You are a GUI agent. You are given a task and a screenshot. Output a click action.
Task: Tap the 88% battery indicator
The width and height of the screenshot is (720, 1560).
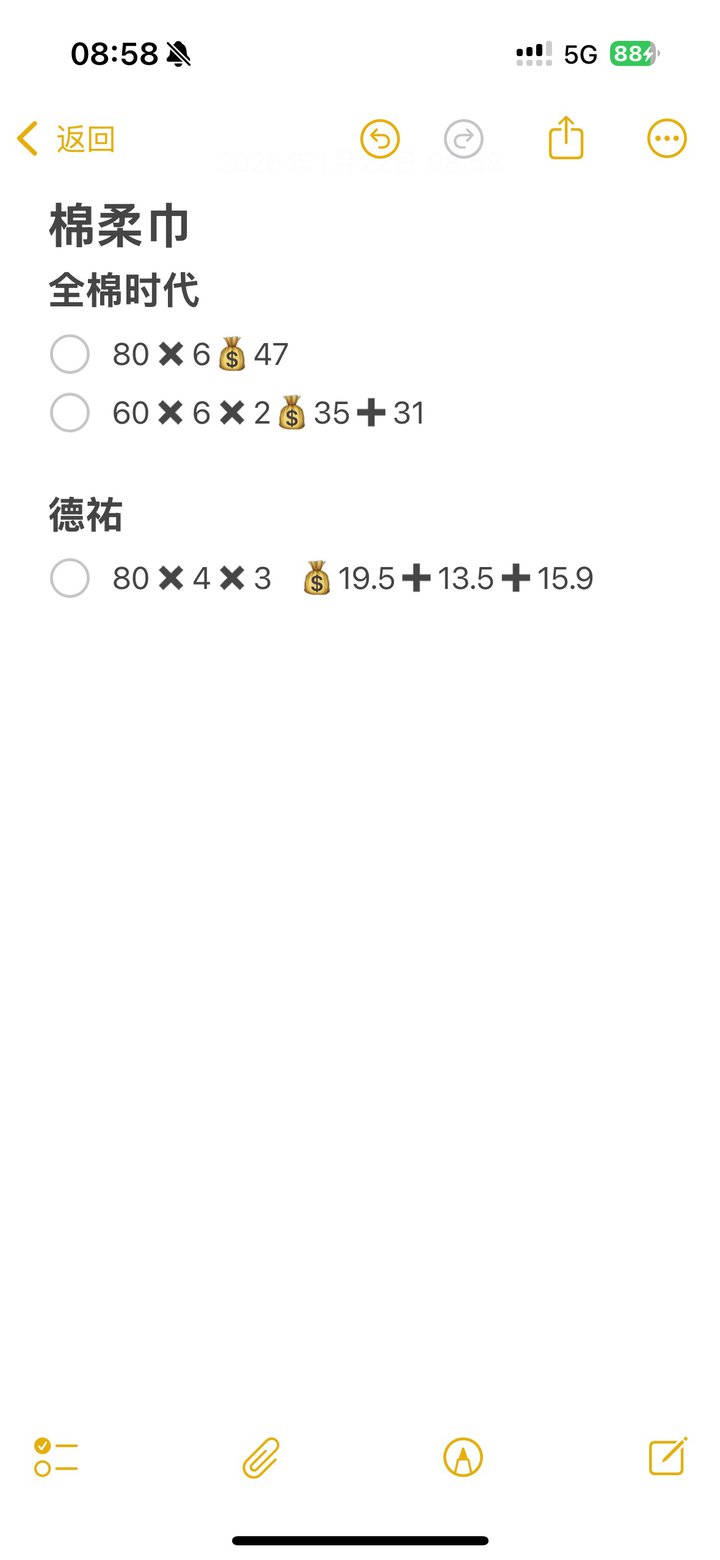pos(633,53)
